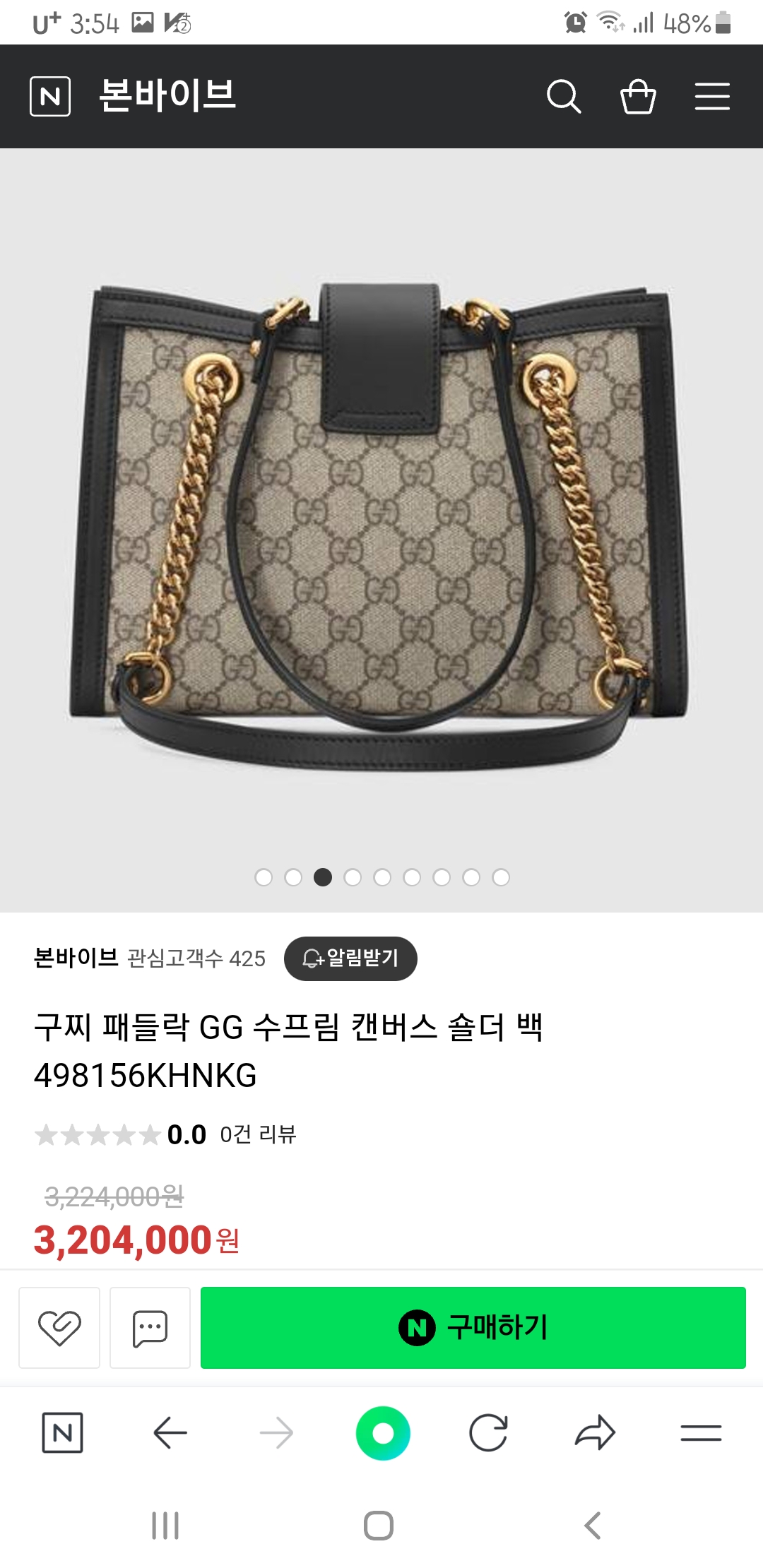Open the shopping cart
The width and height of the screenshot is (763, 1568).
point(638,97)
